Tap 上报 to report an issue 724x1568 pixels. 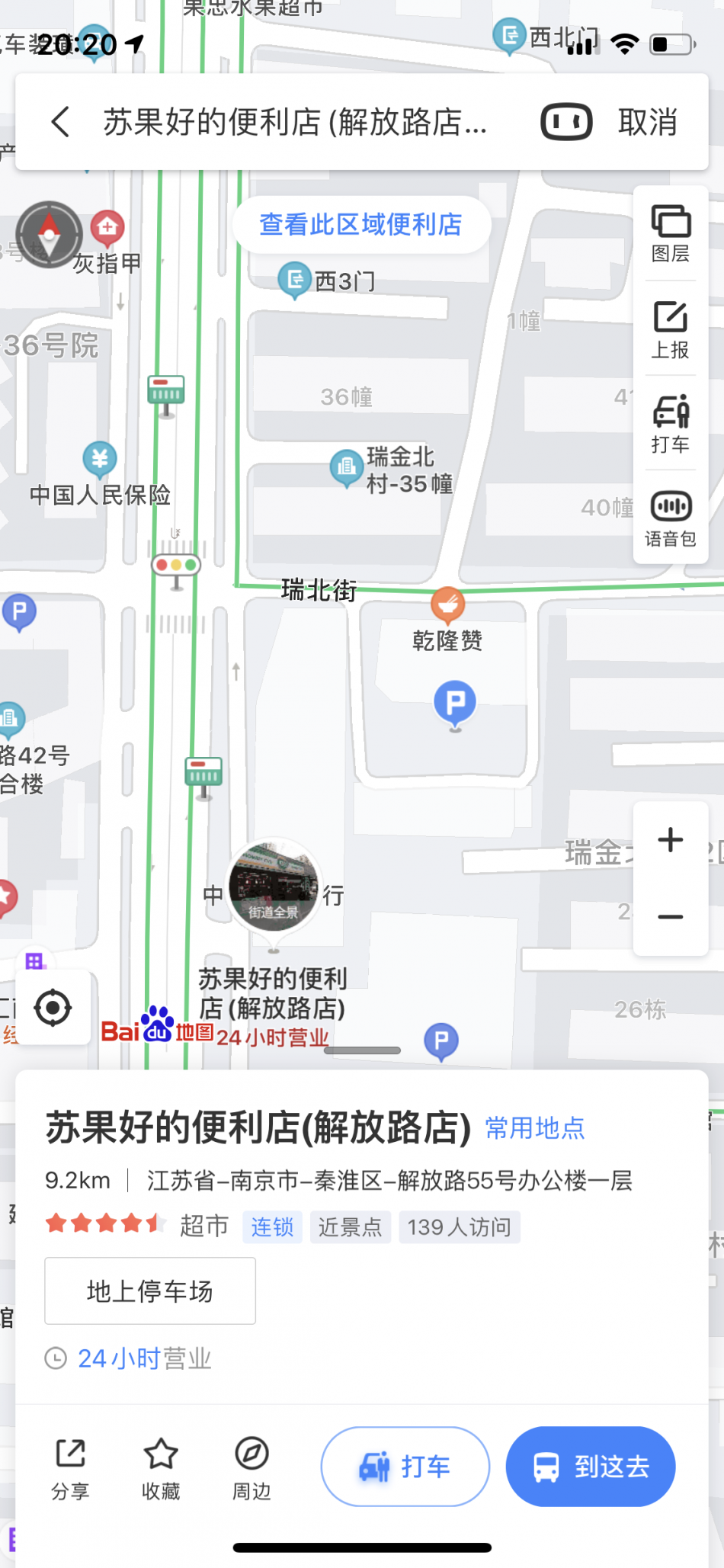[671, 329]
